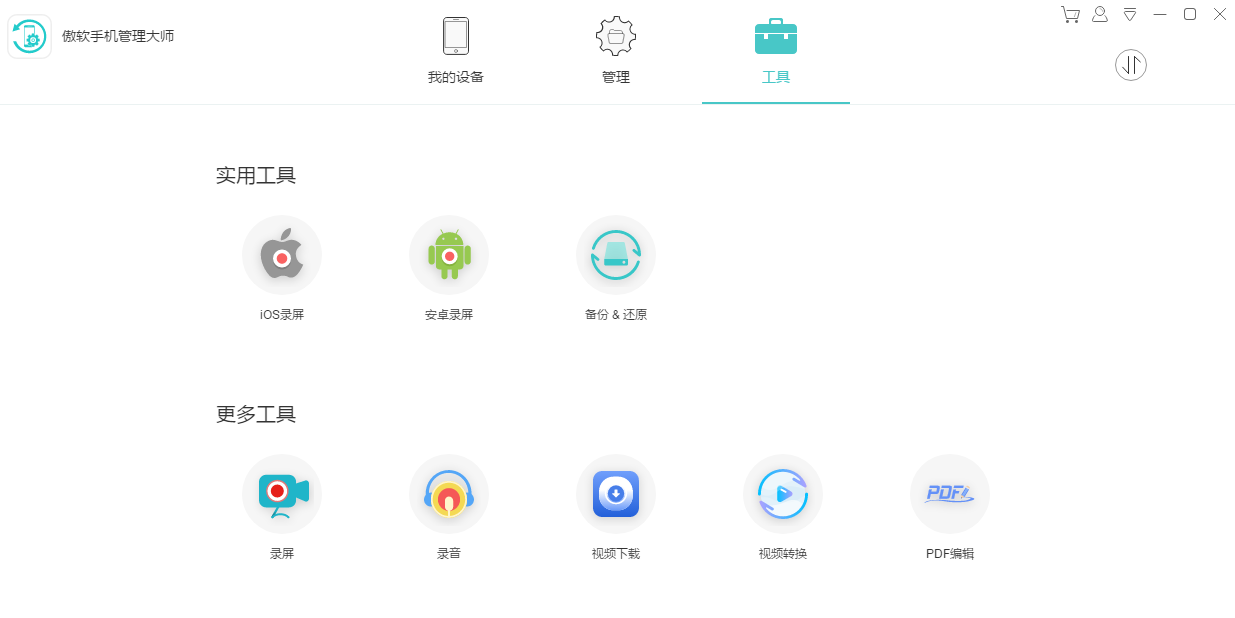Image resolution: width=1235 pixels, height=618 pixels.
Task: Start the 录屏 screen recorder
Action: [x=282, y=495]
